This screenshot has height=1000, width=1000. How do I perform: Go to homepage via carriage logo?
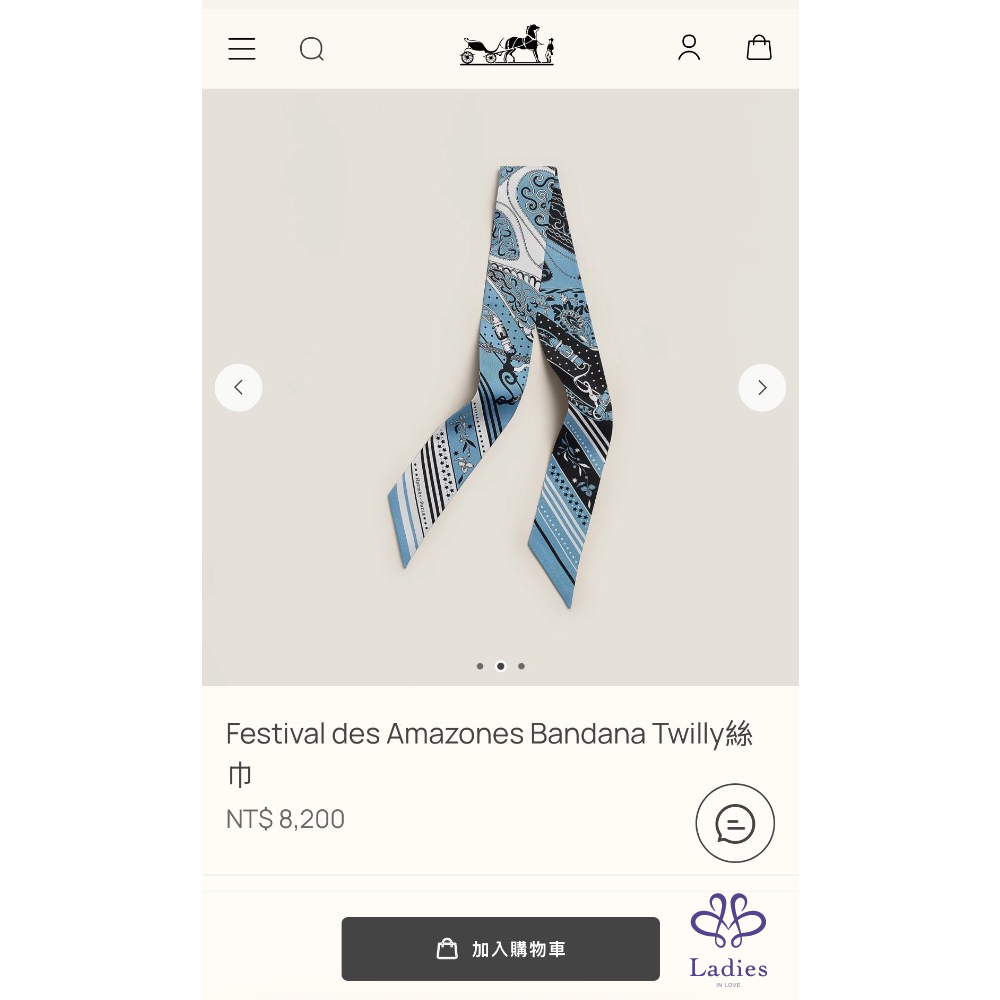pyautogui.click(x=507, y=46)
